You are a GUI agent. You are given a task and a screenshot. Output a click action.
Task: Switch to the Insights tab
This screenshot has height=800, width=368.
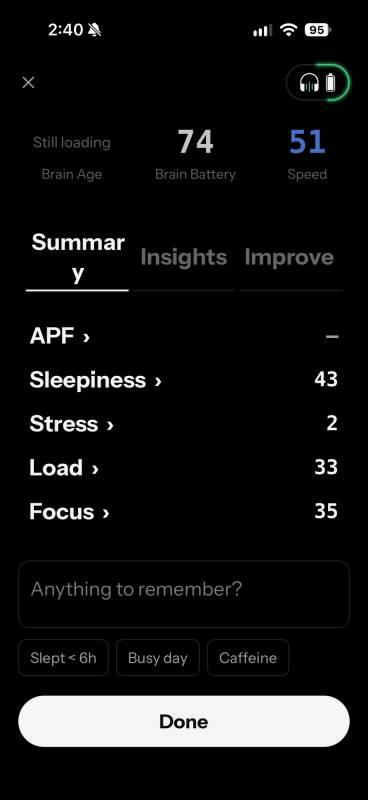tap(184, 257)
